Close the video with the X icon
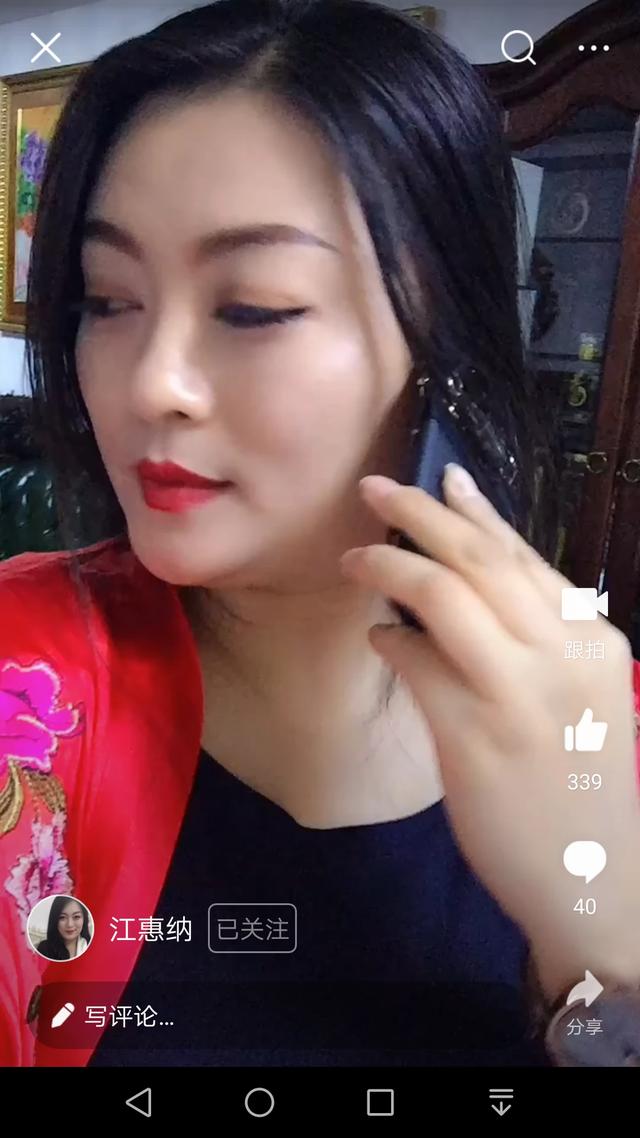Viewport: 640px width, 1138px height. [46, 48]
